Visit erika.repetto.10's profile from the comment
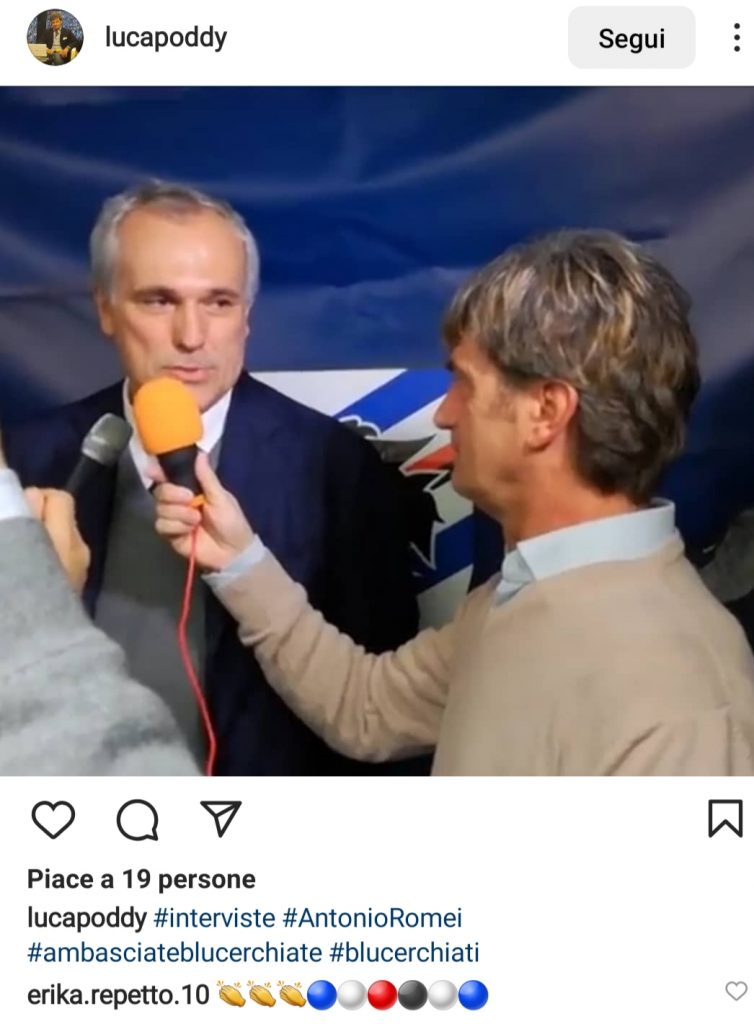 click(x=117, y=994)
